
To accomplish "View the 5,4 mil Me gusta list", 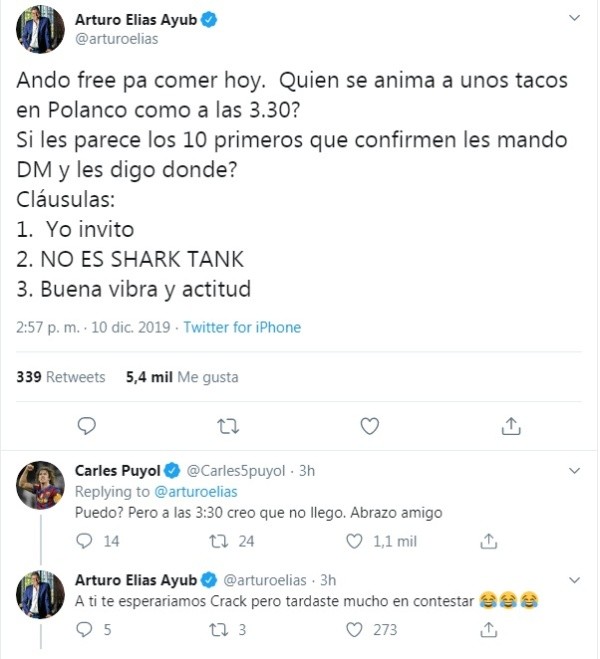I will pos(182,377).
